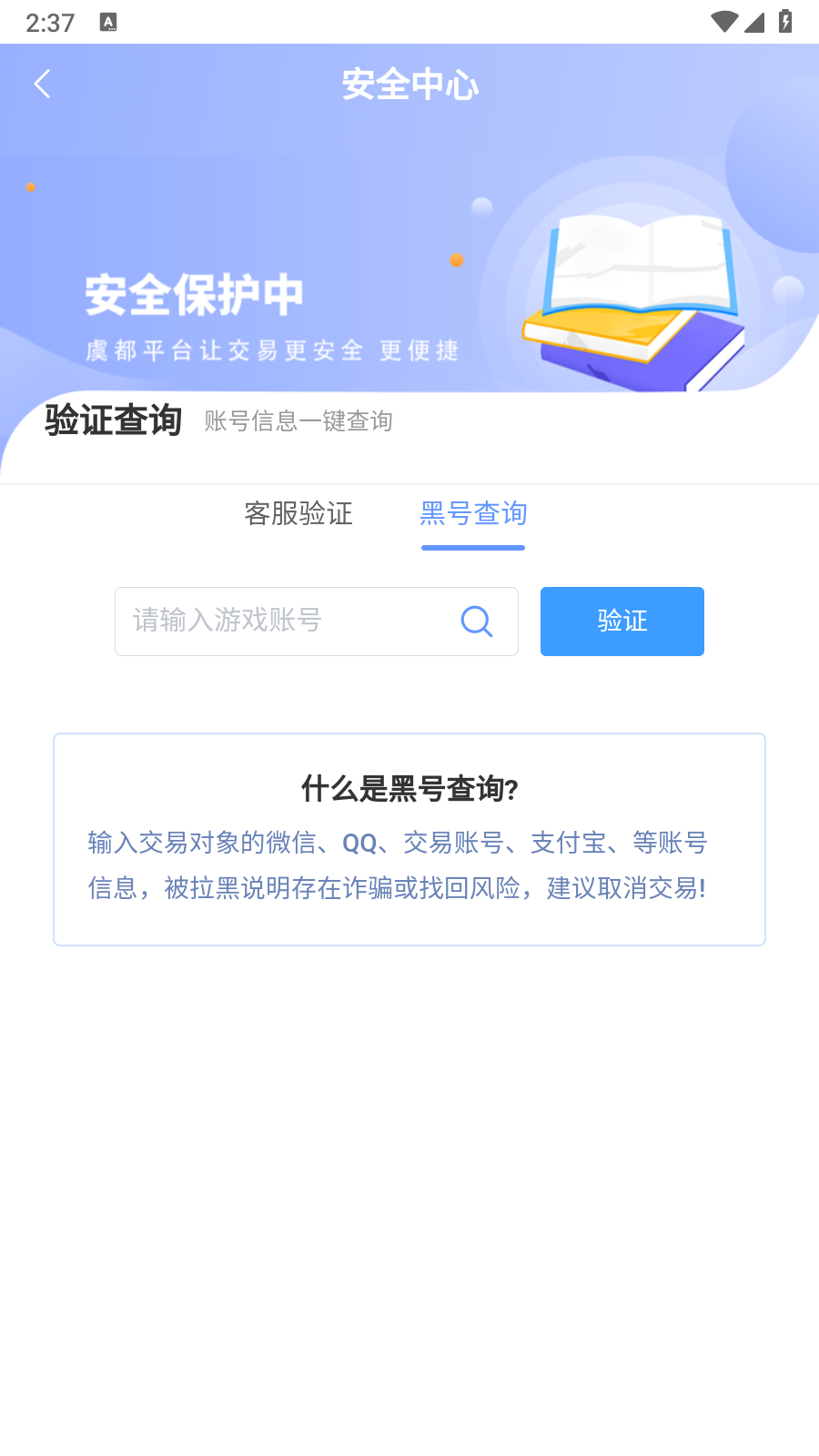
Task: Click the 安全保护中 banner text
Action: (x=193, y=293)
